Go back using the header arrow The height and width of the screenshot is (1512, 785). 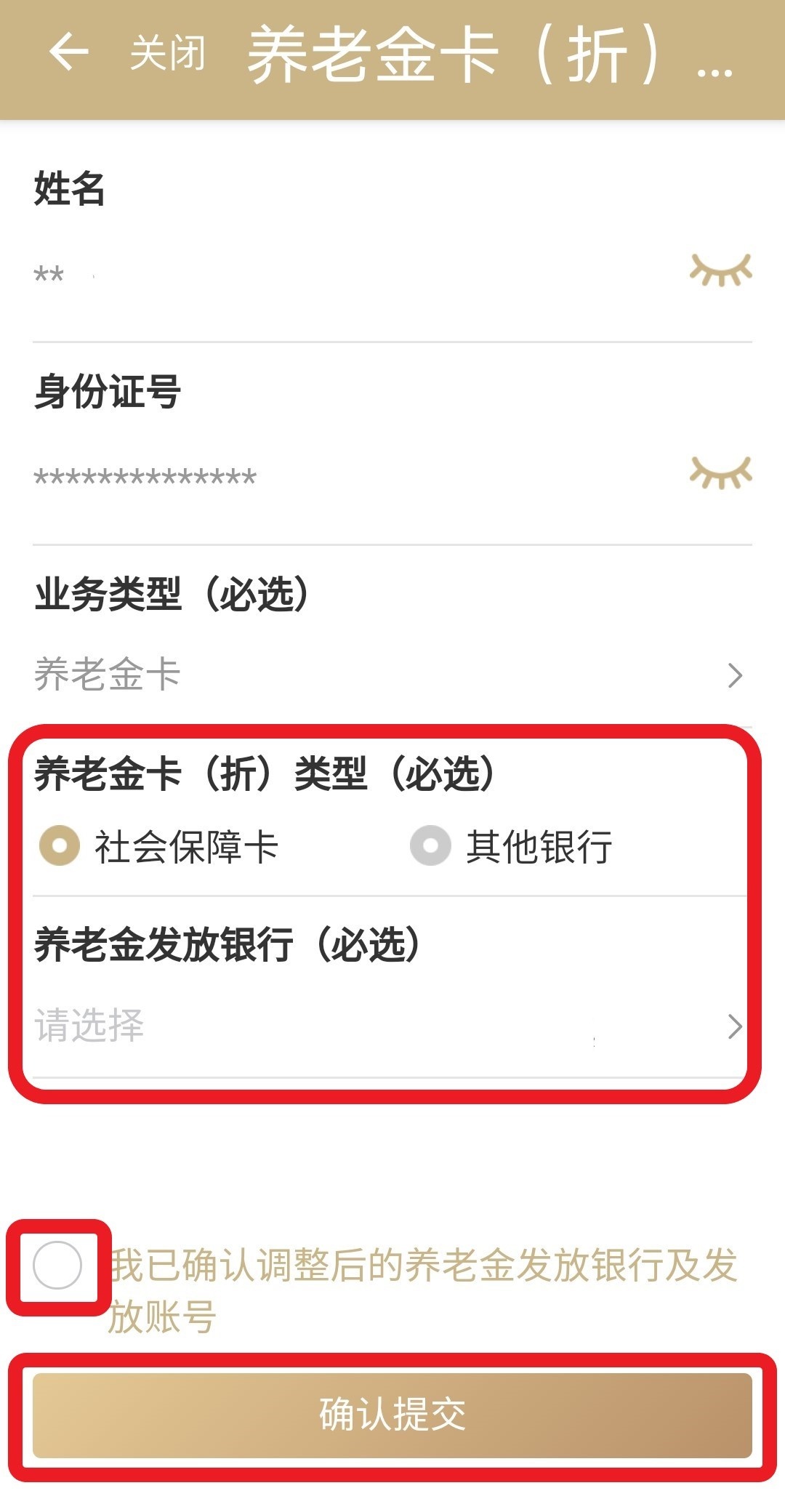pyautogui.click(x=68, y=52)
